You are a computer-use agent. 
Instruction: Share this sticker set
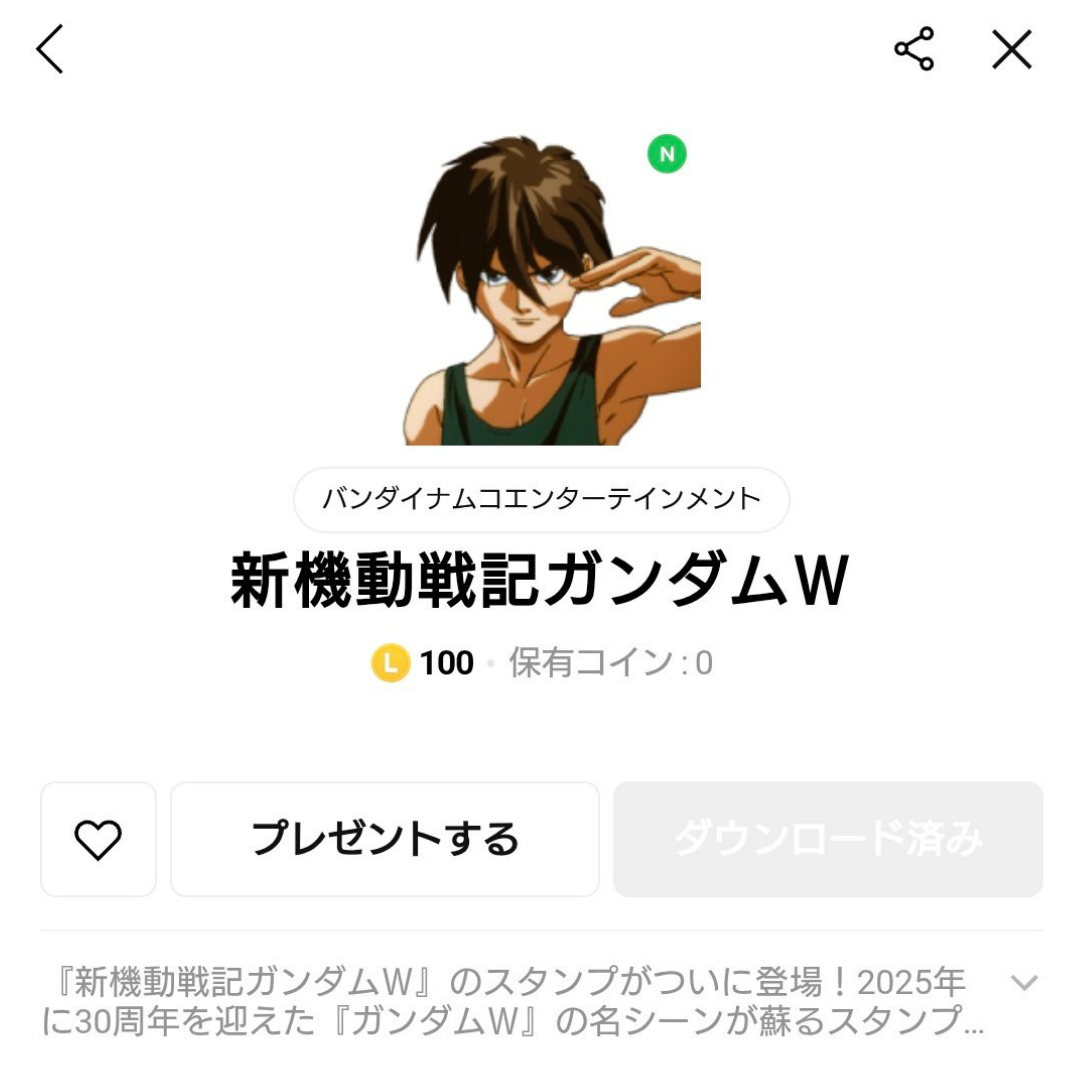(x=913, y=49)
